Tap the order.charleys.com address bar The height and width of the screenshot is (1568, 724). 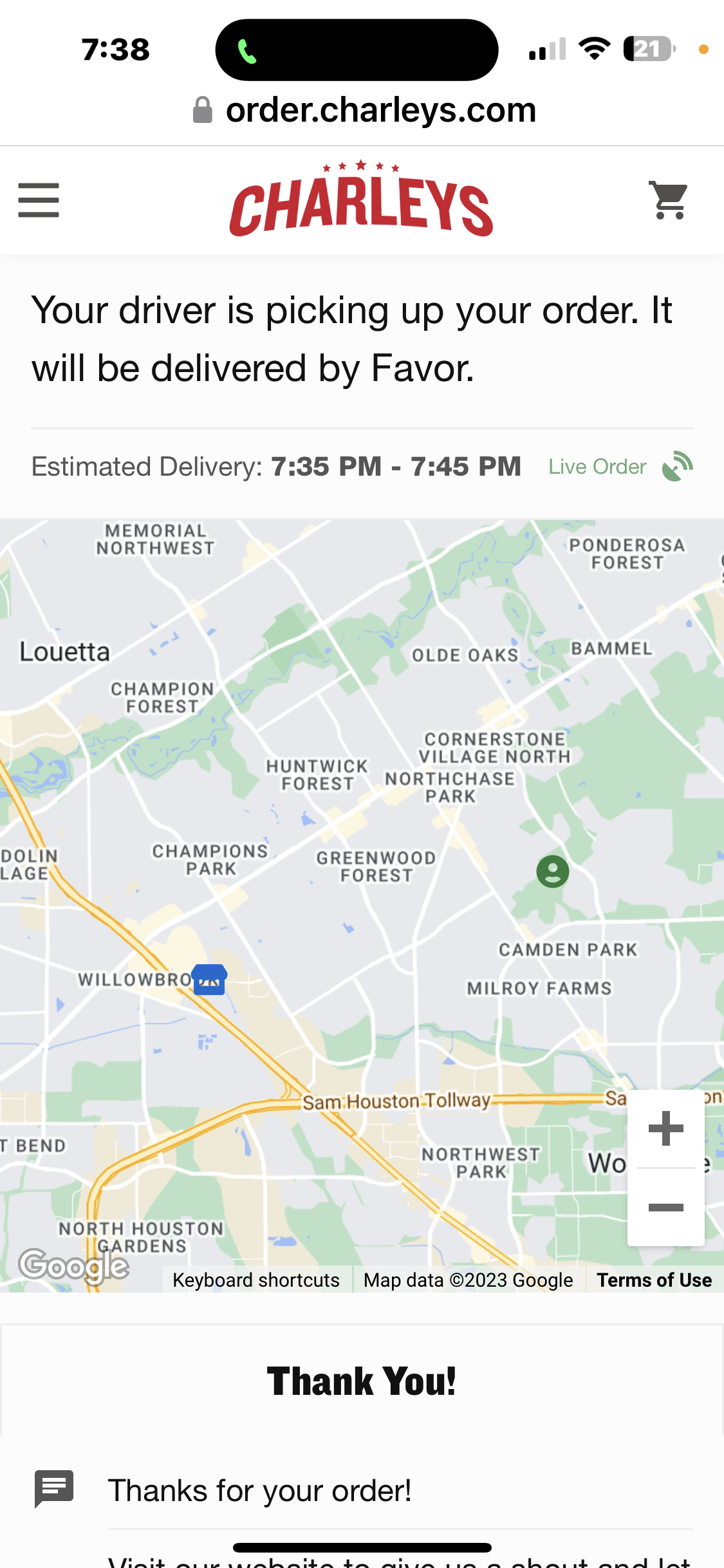(x=364, y=110)
